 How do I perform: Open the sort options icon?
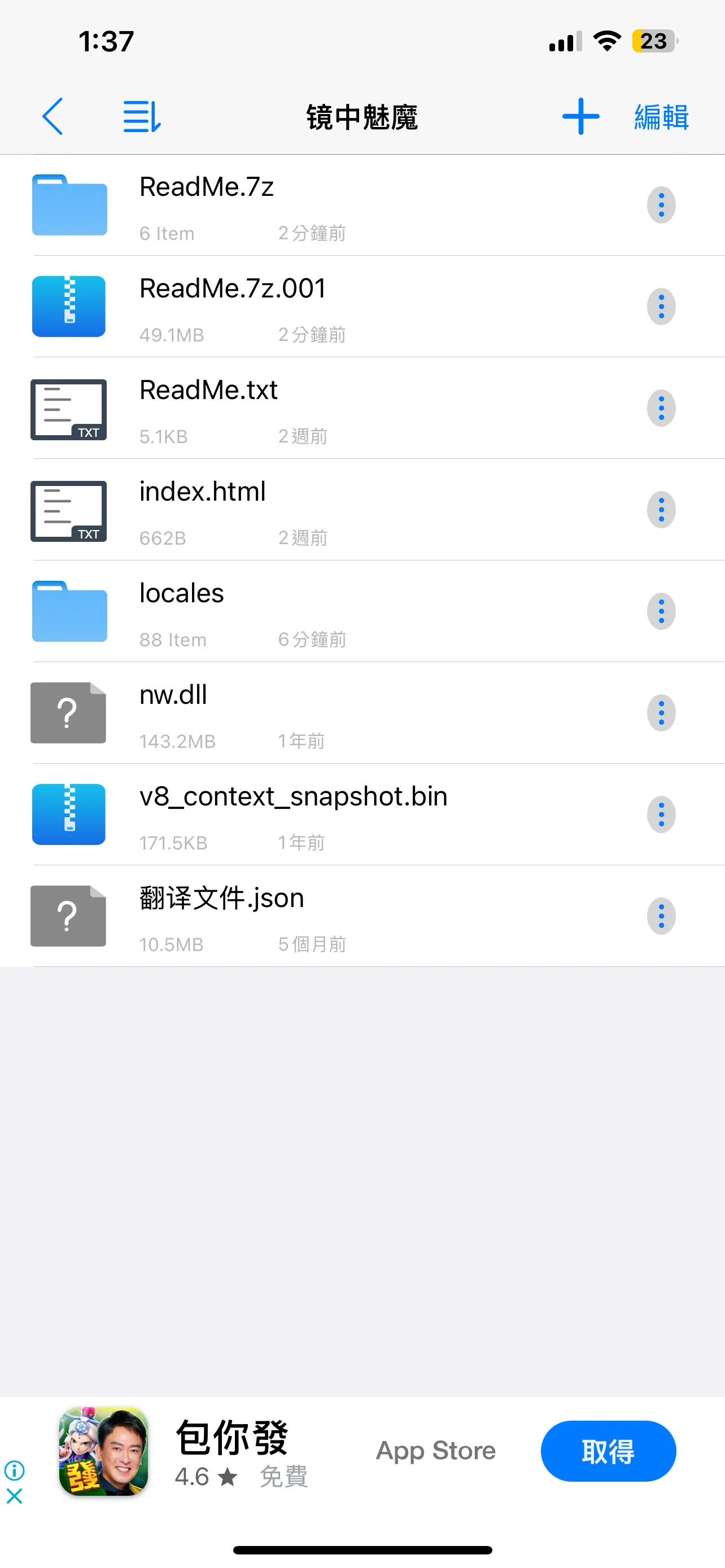pyautogui.click(x=142, y=117)
